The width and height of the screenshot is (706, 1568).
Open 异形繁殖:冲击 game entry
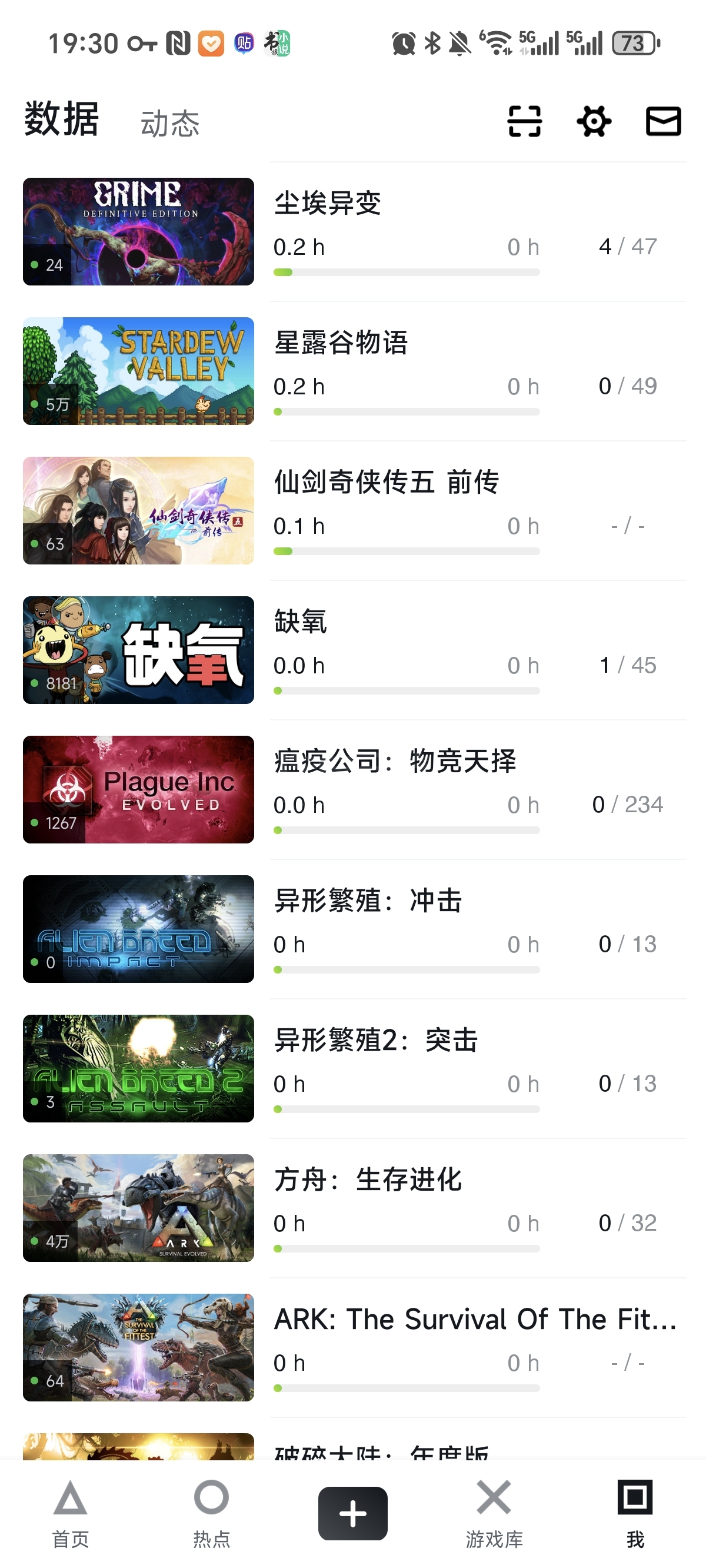[x=353, y=929]
